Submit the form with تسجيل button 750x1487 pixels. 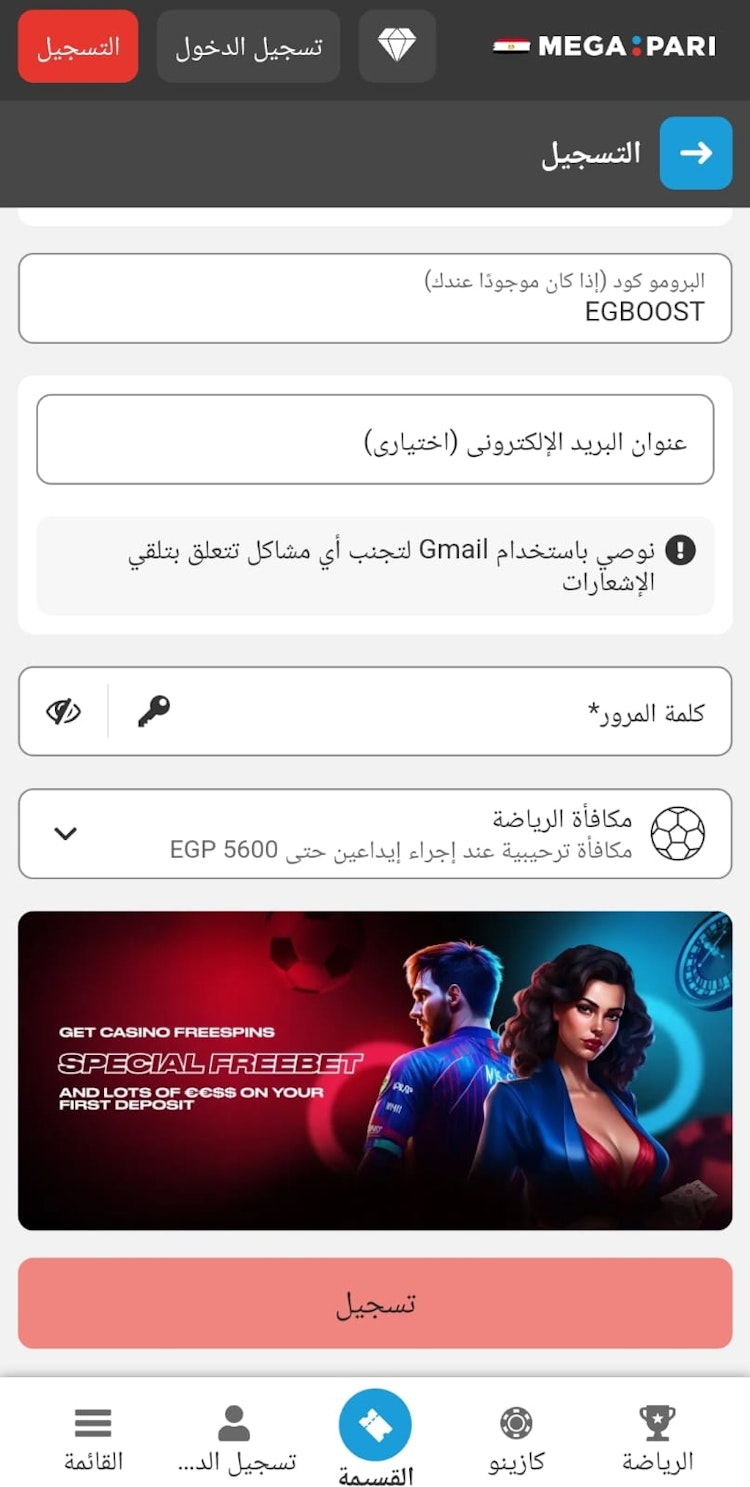tap(375, 1303)
